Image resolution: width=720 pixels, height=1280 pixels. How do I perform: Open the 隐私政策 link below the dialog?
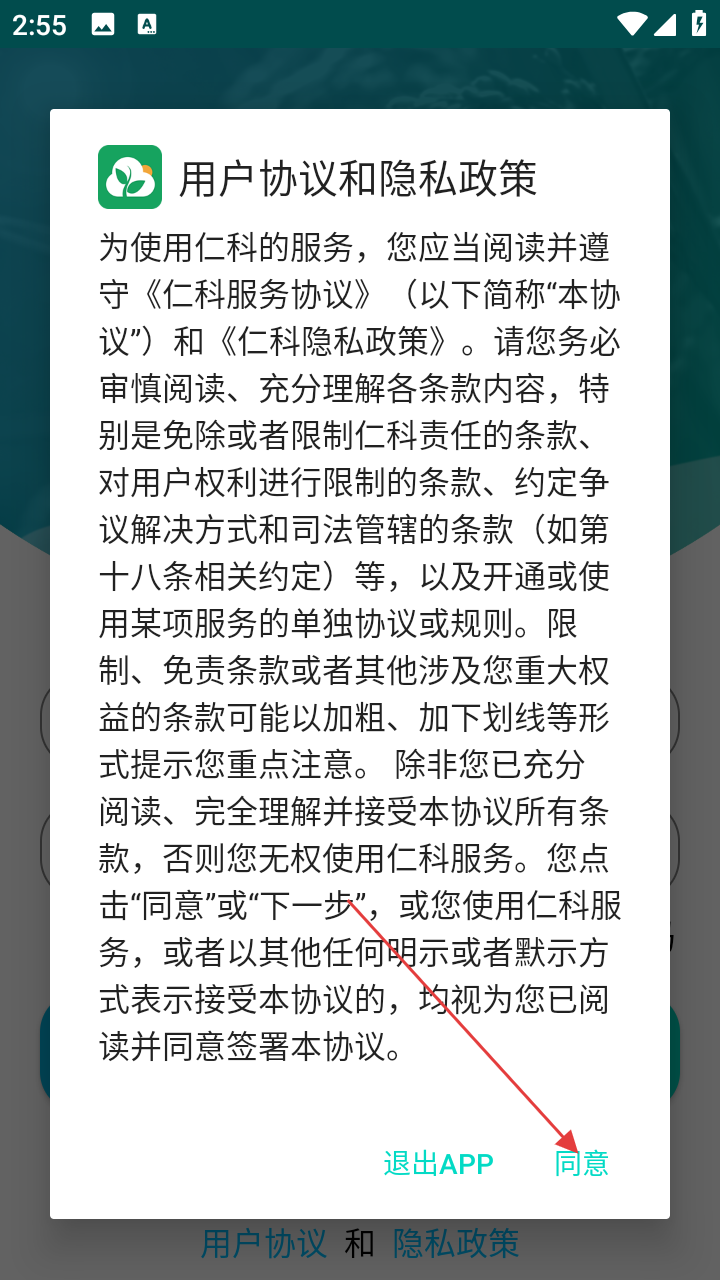pyautogui.click(x=456, y=1244)
